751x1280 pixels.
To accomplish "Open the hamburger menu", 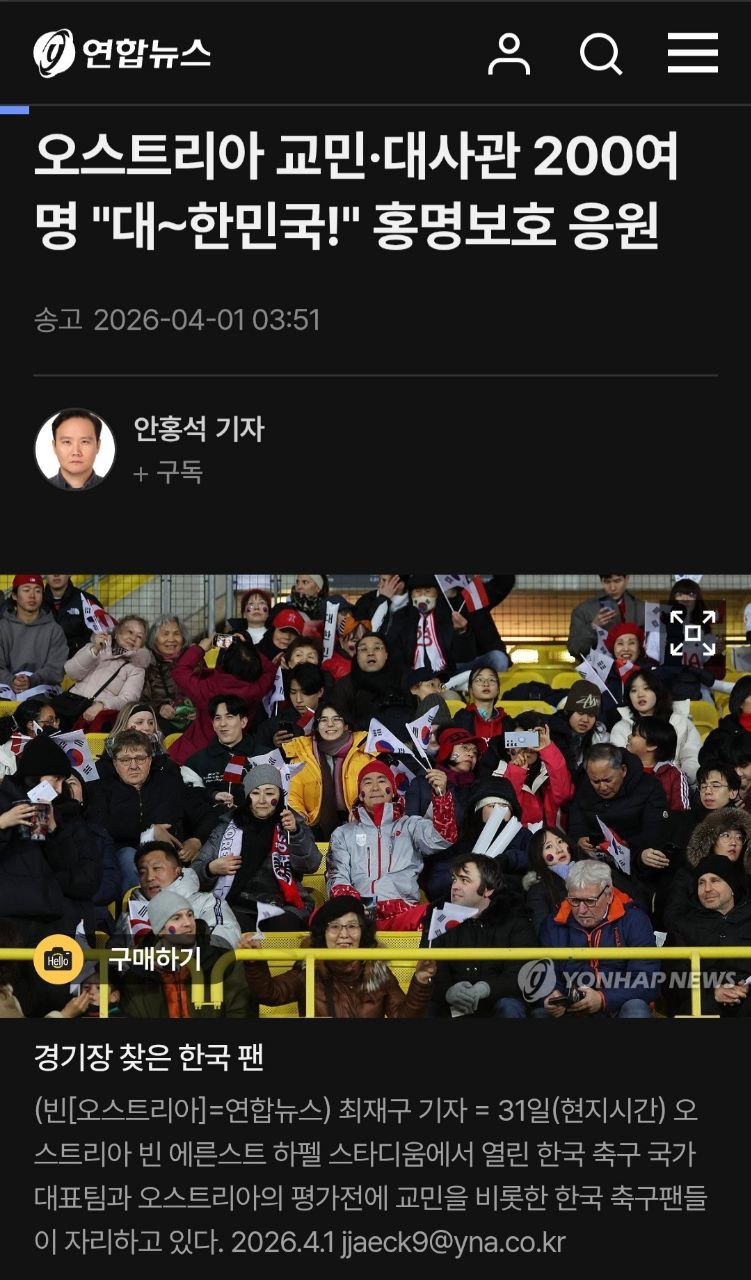I will pyautogui.click(x=692, y=53).
